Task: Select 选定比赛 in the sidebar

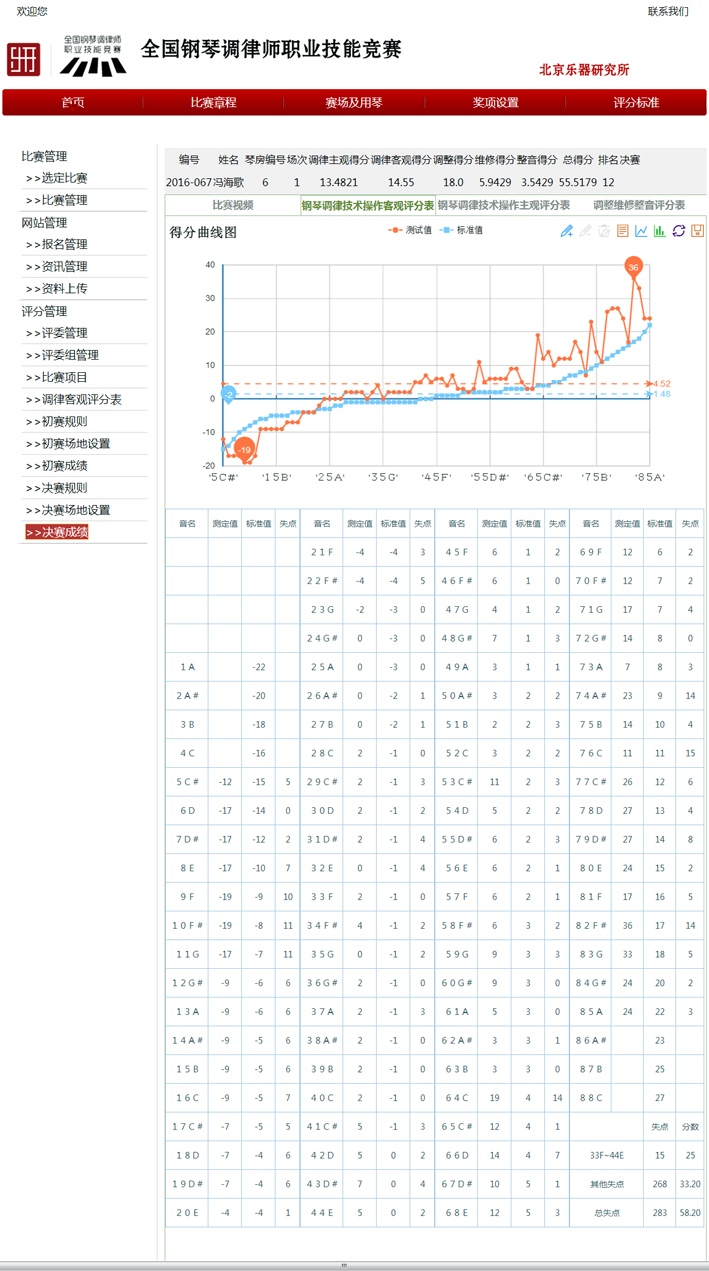Action: (64, 178)
